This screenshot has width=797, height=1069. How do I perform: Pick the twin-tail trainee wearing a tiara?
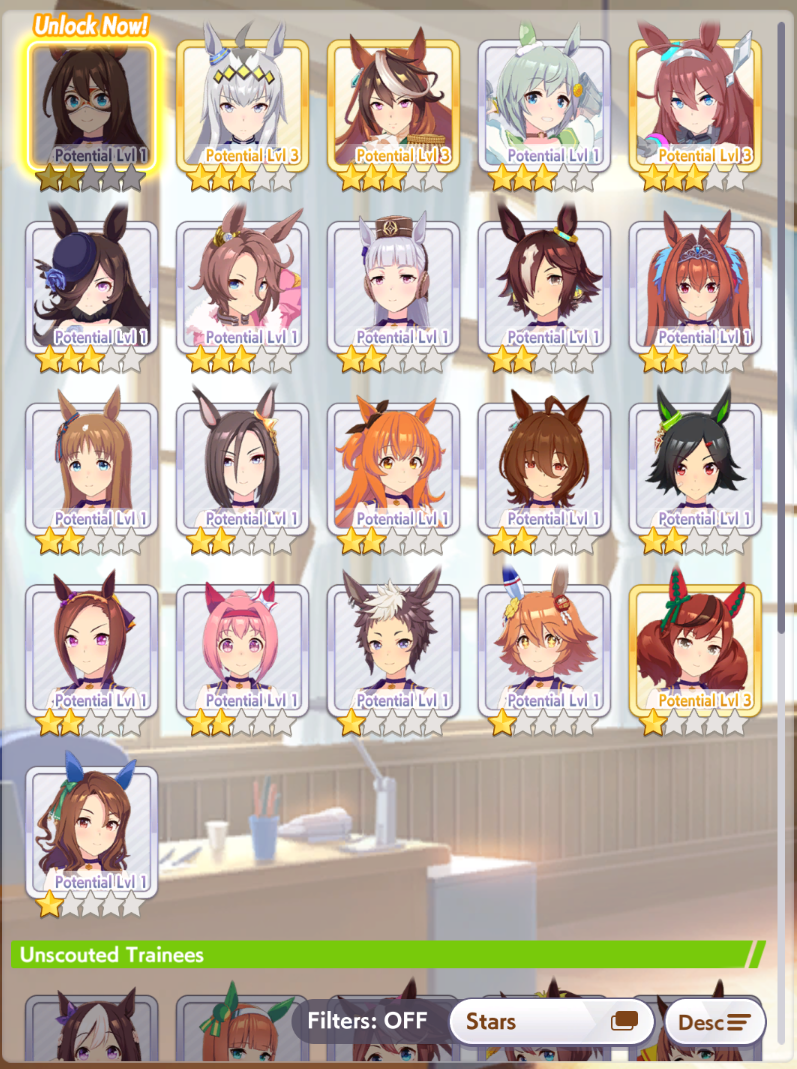[x=695, y=286]
